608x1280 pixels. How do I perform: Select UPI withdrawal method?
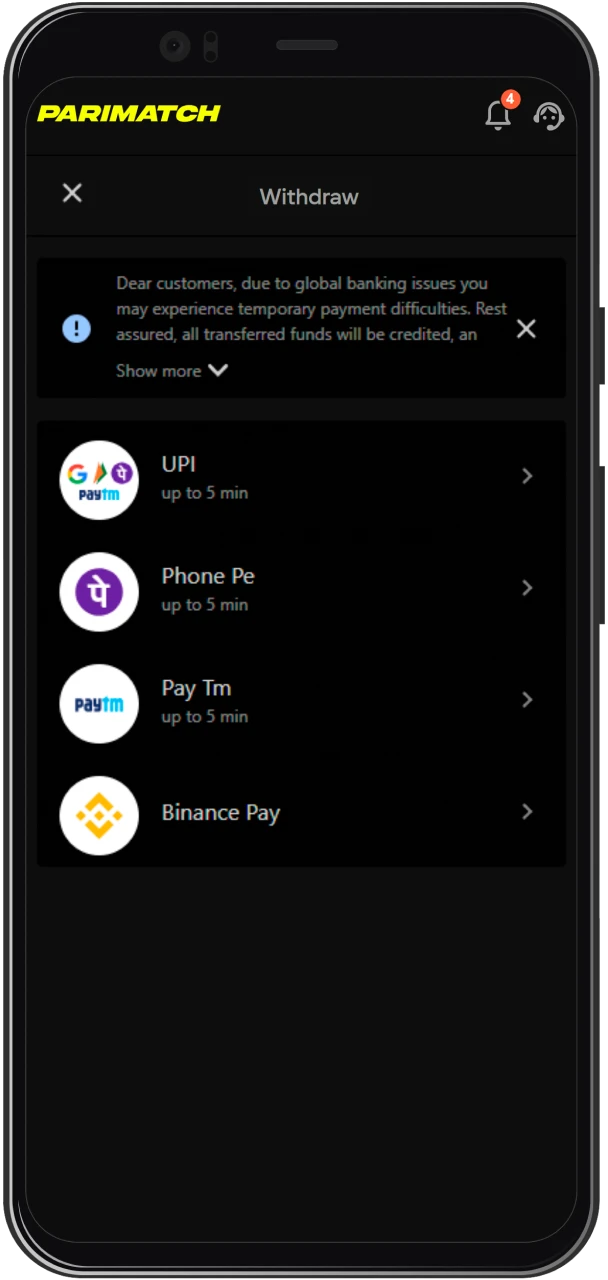(300, 477)
